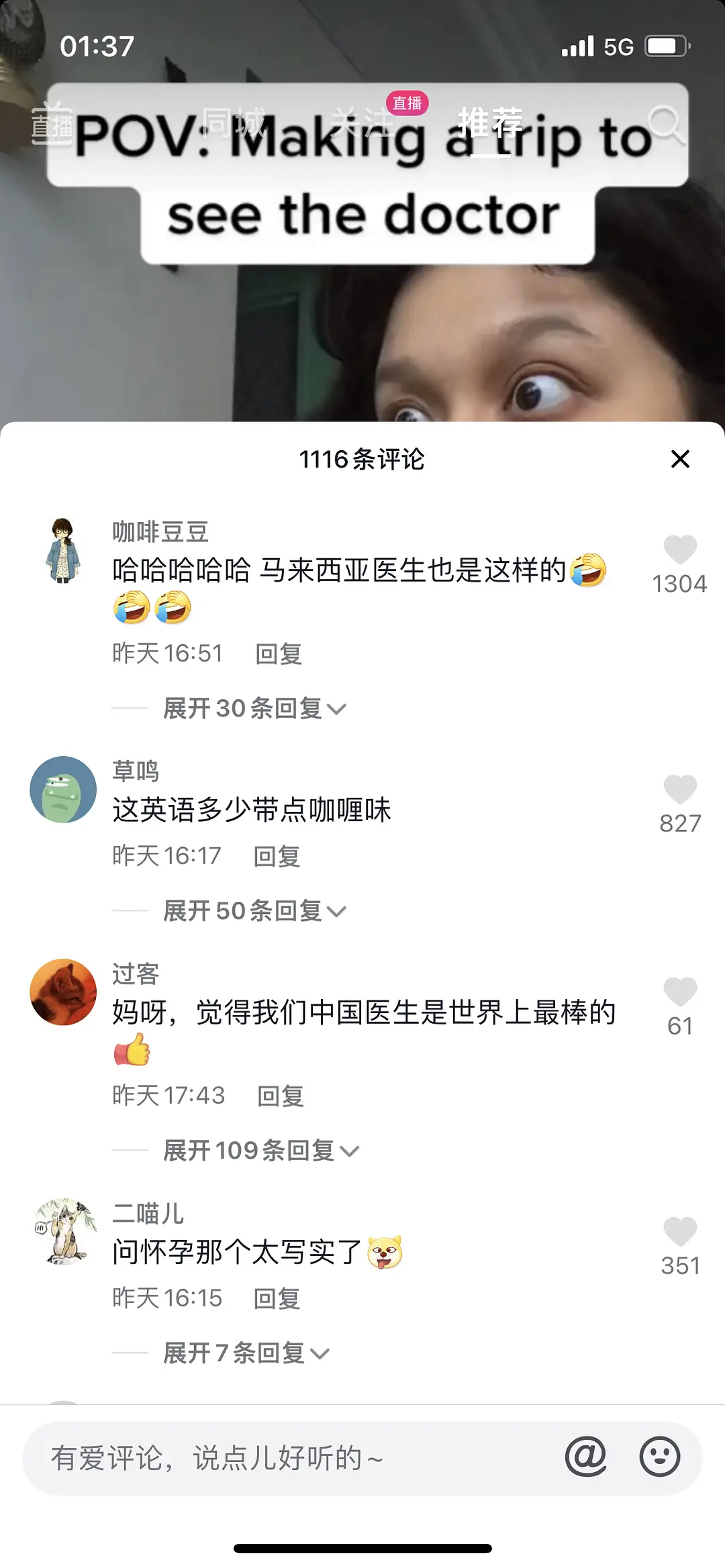Expand 30 replies under 咖啡豆豆's comment
Viewport: 725px width, 1568px height.
(x=254, y=709)
